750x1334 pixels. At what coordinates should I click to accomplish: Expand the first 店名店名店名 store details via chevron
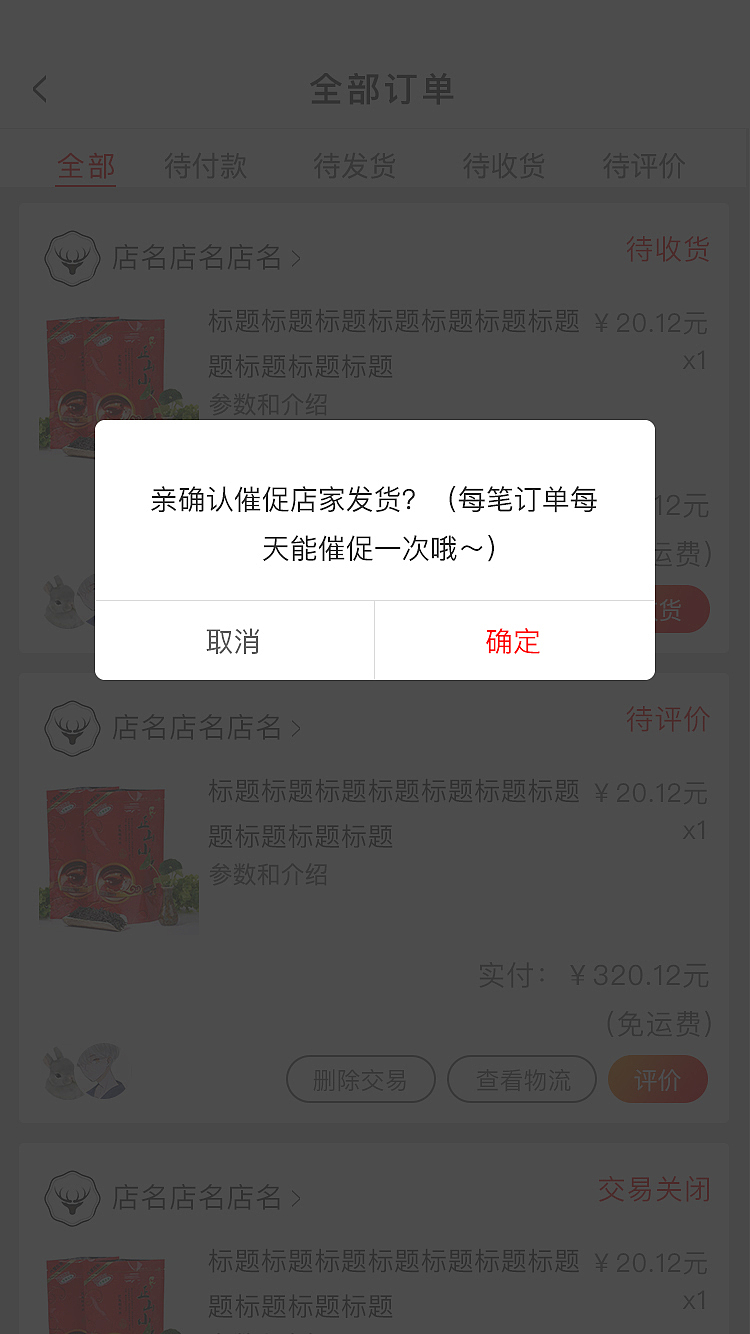pyautogui.click(x=294, y=258)
